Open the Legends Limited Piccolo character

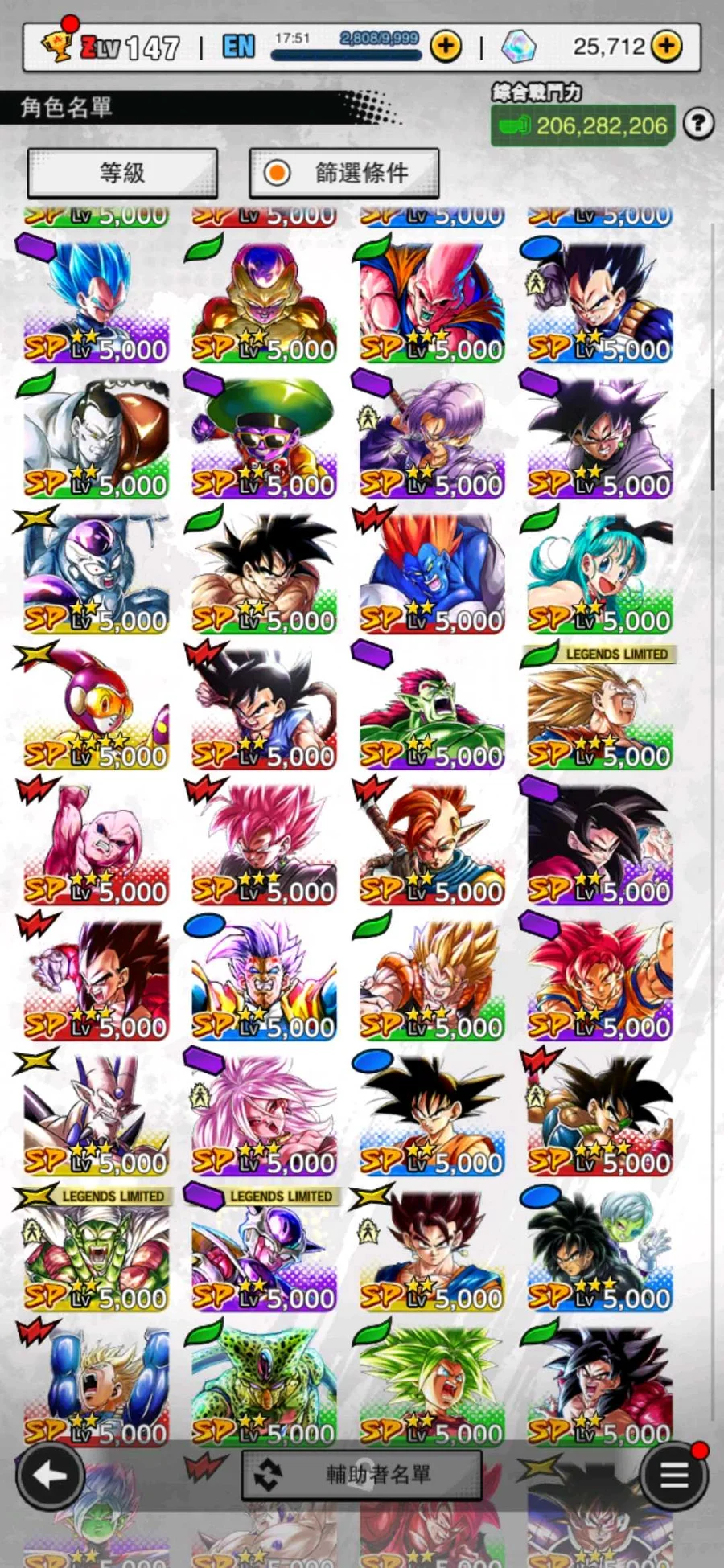point(97,1250)
